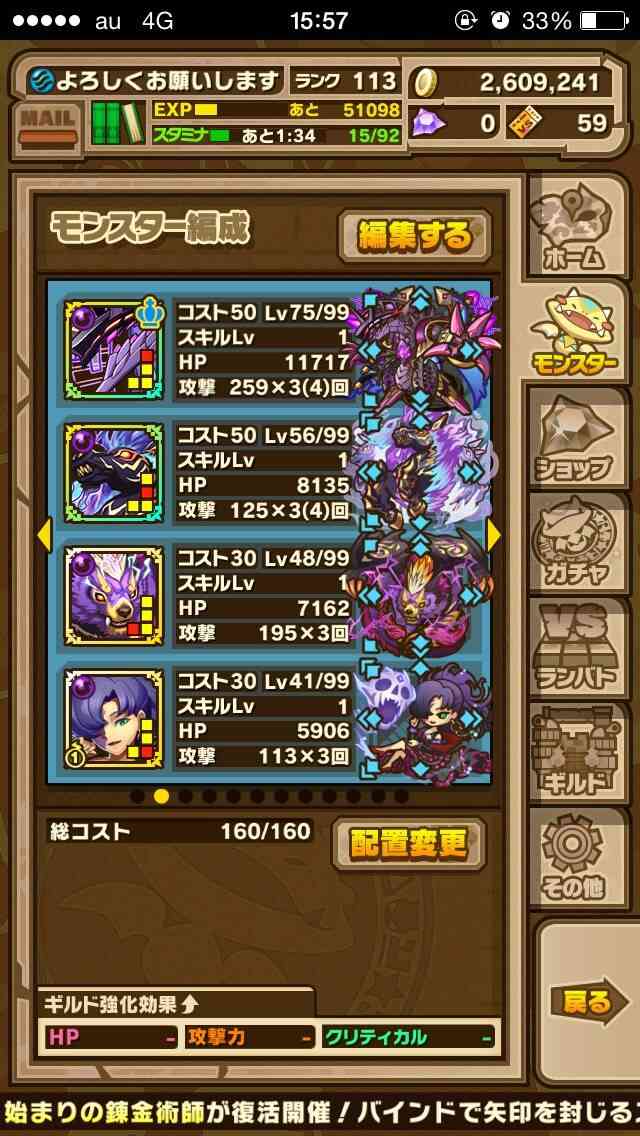Switch to the モンスター tab
Screen dimensions: 640x1136
(577, 331)
